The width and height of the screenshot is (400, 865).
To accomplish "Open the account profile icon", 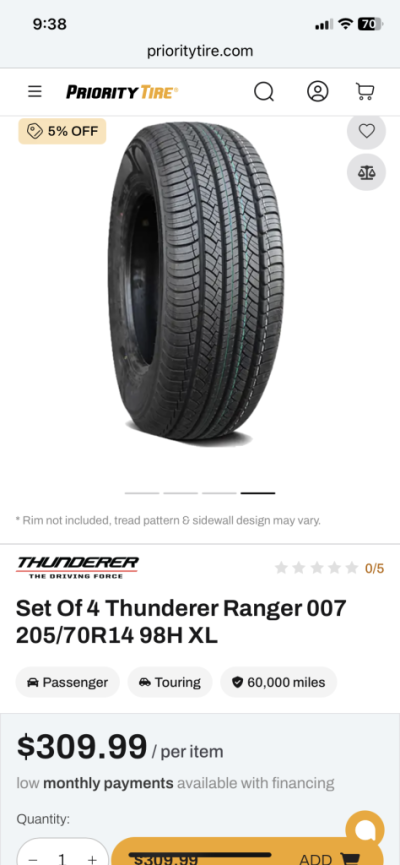I will point(318,92).
